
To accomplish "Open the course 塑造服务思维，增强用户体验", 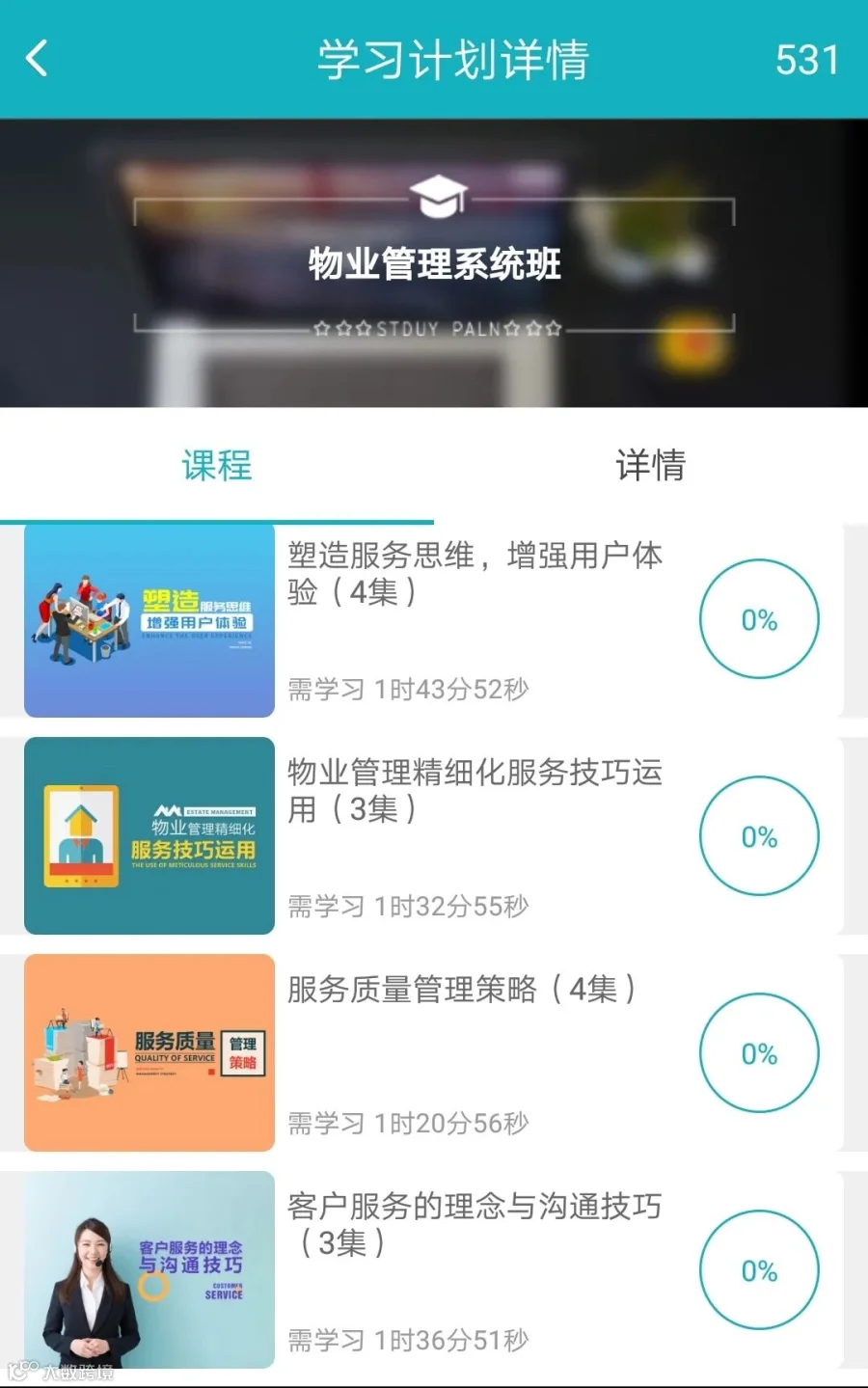I will coord(434,620).
